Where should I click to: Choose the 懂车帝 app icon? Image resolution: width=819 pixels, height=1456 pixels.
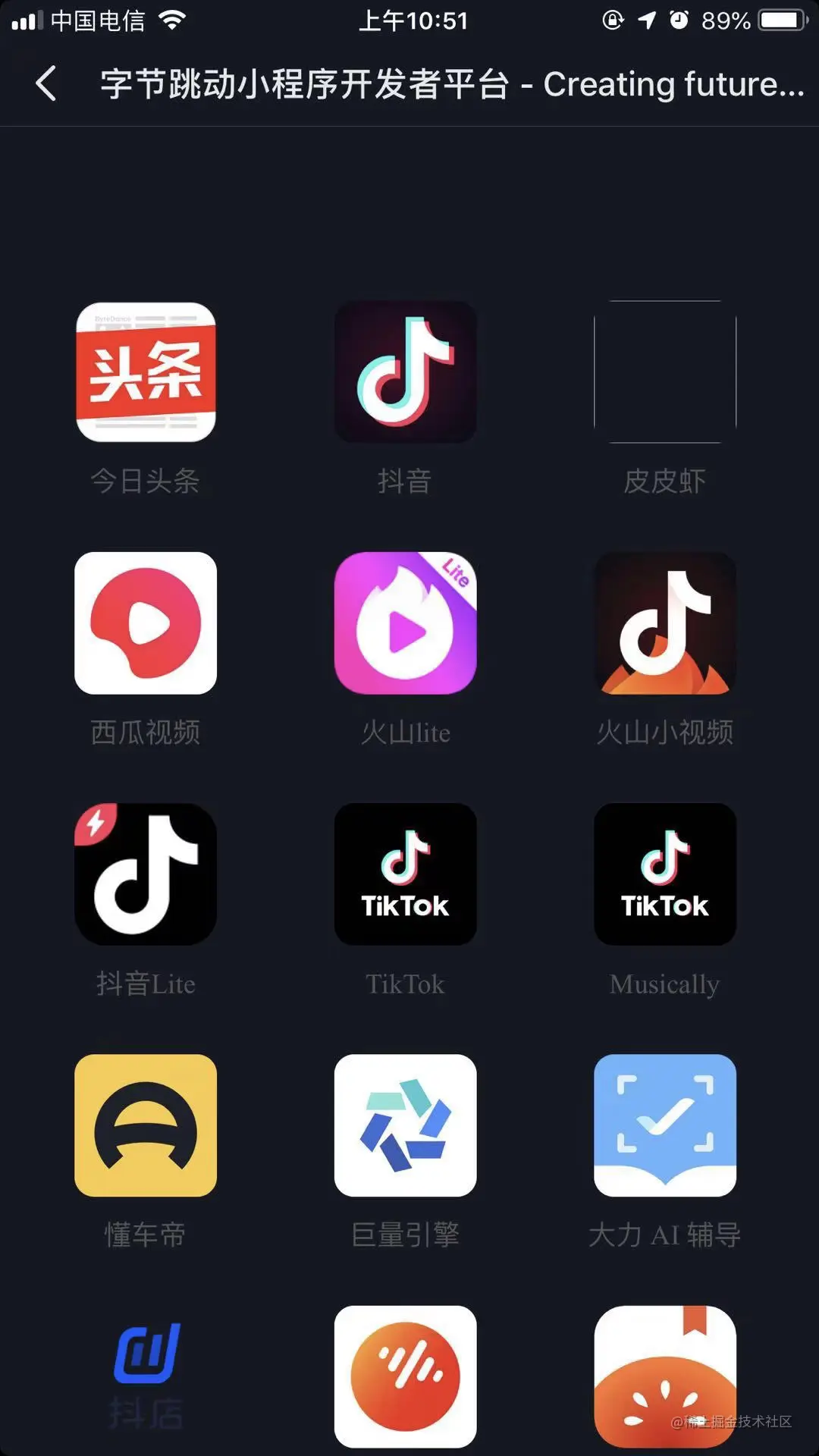[146, 1125]
